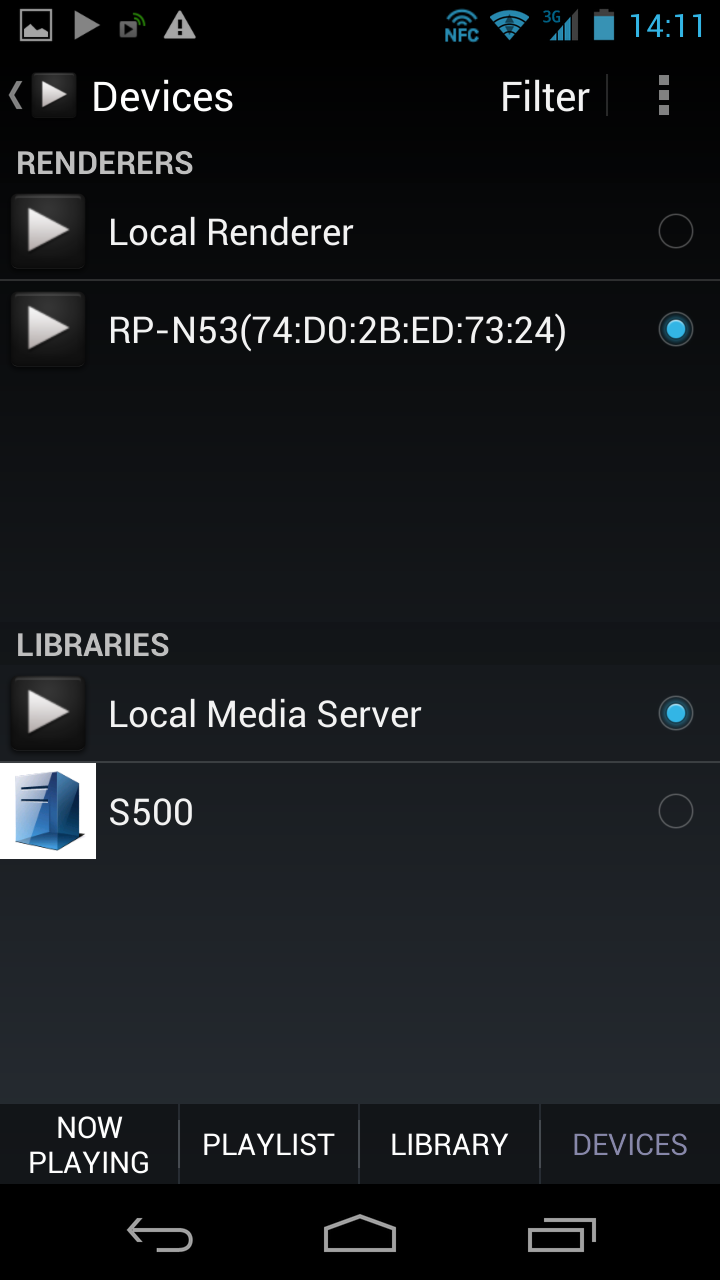
Task: Tap the Devices tab
Action: point(630,1145)
